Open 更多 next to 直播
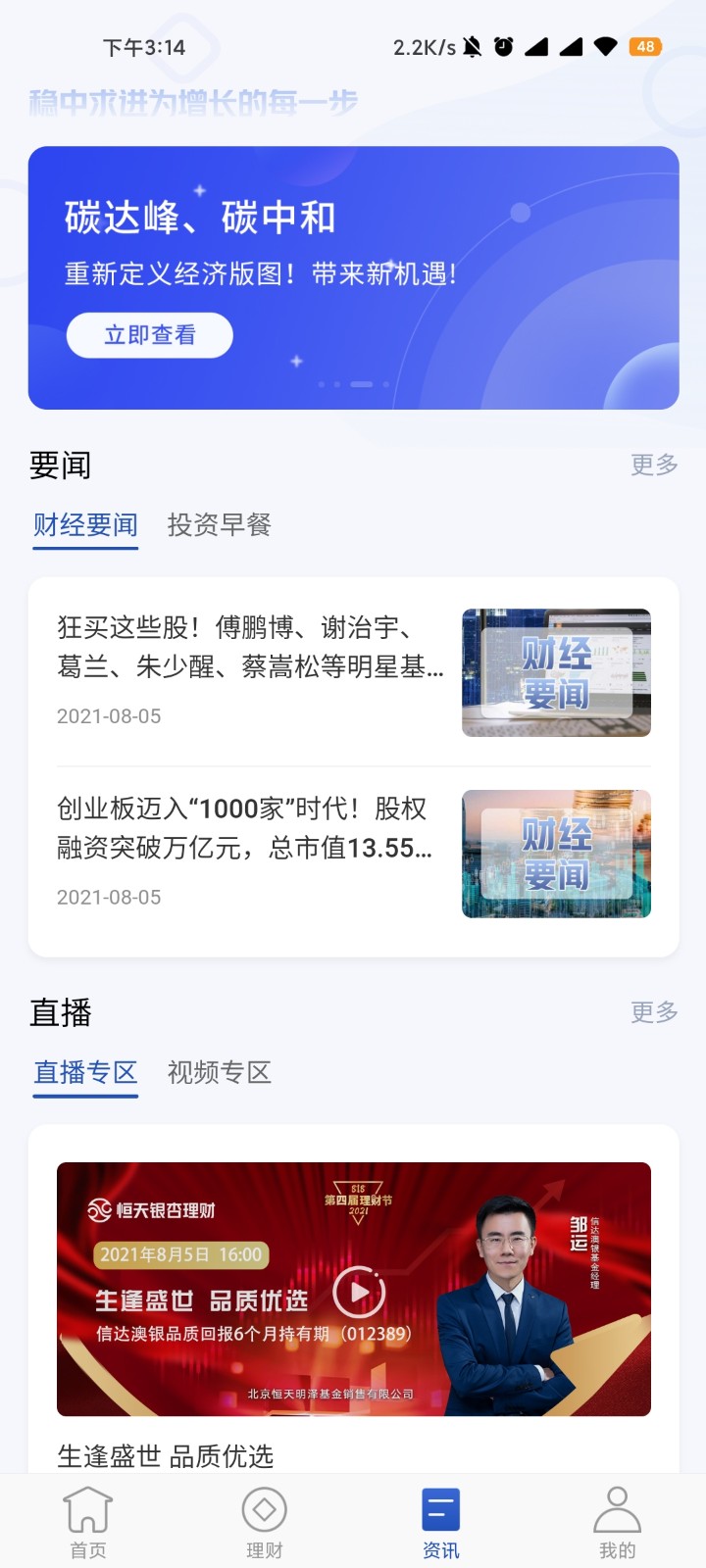This screenshot has height=1568, width=706. click(x=654, y=1012)
